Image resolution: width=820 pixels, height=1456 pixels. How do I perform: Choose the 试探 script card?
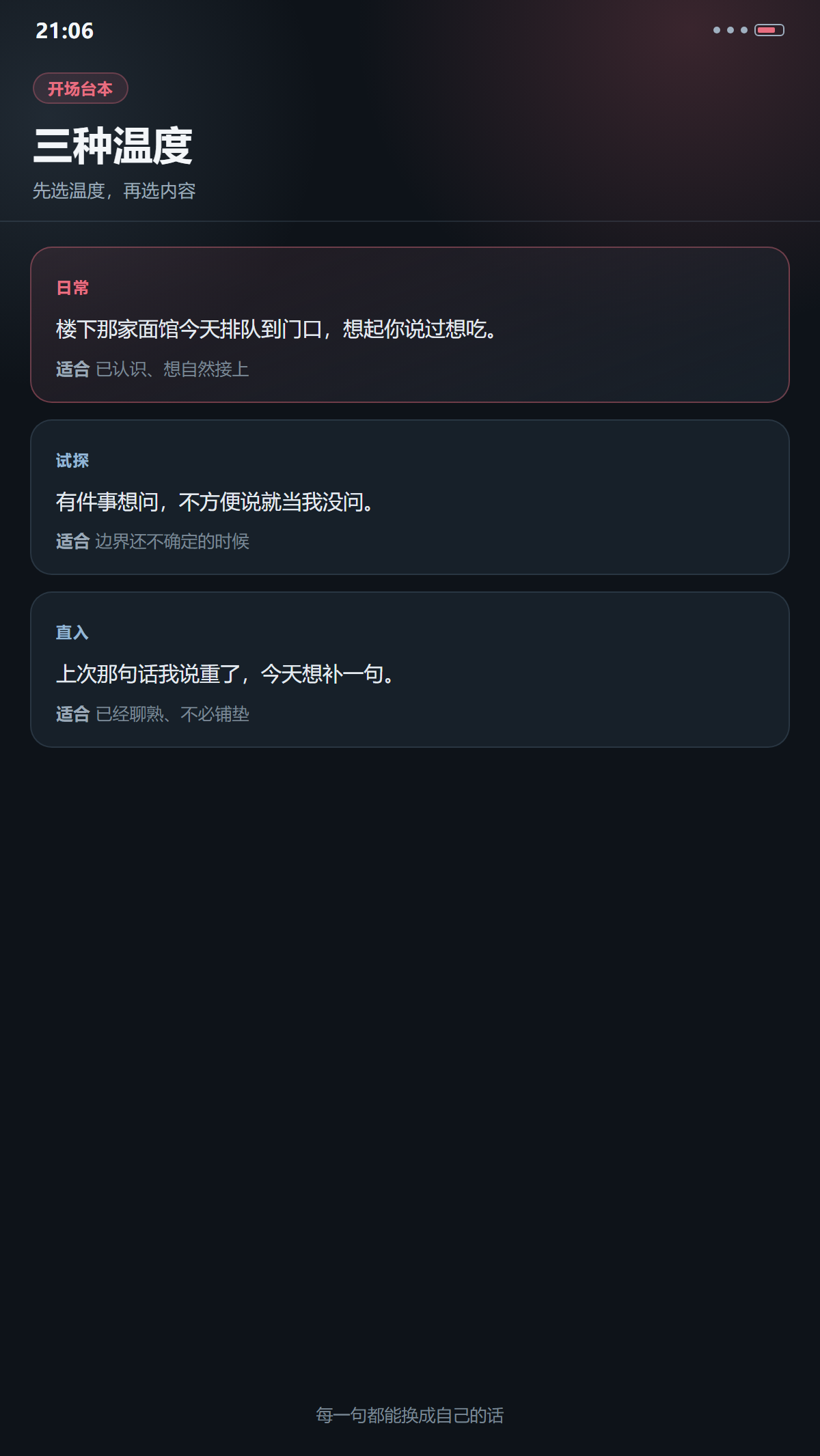(x=410, y=497)
